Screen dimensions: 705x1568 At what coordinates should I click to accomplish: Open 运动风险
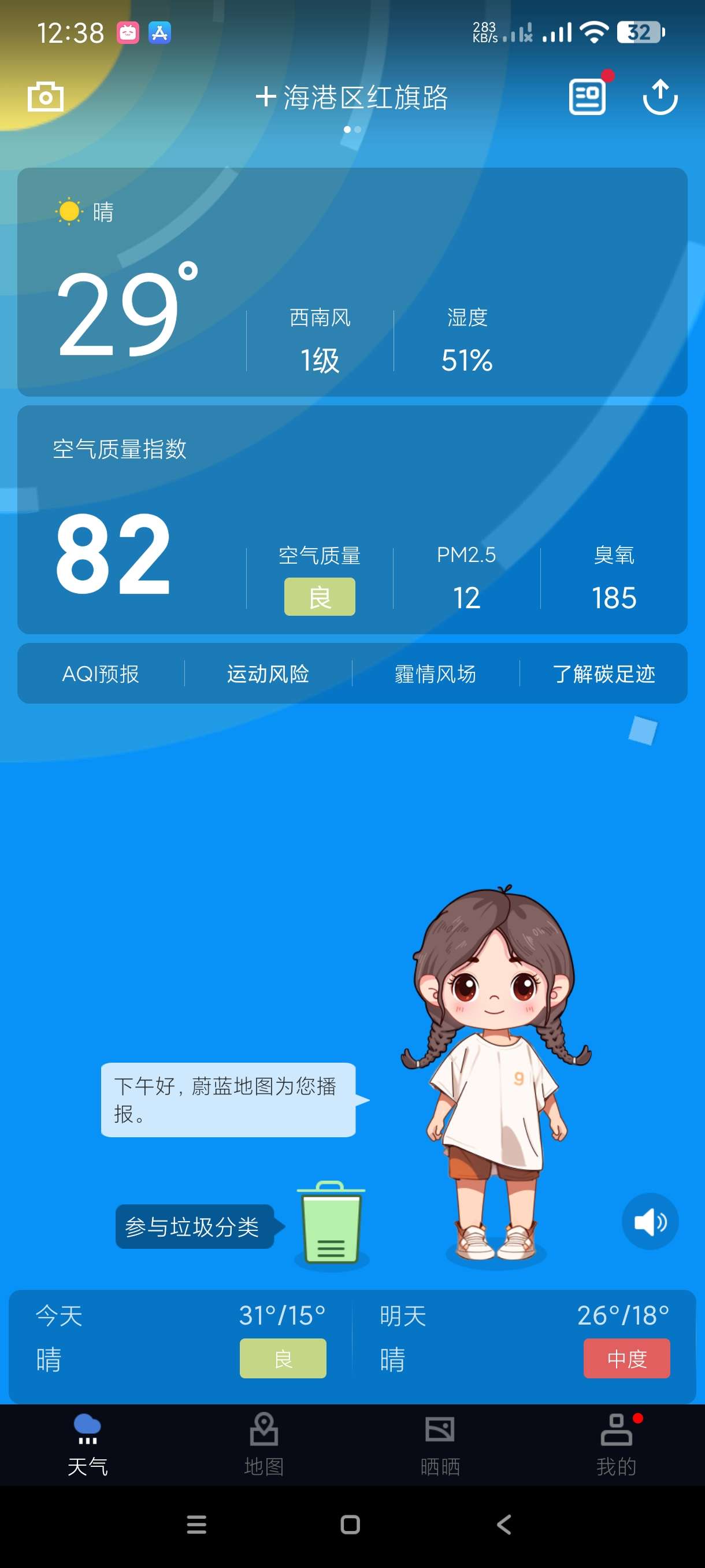[x=268, y=674]
